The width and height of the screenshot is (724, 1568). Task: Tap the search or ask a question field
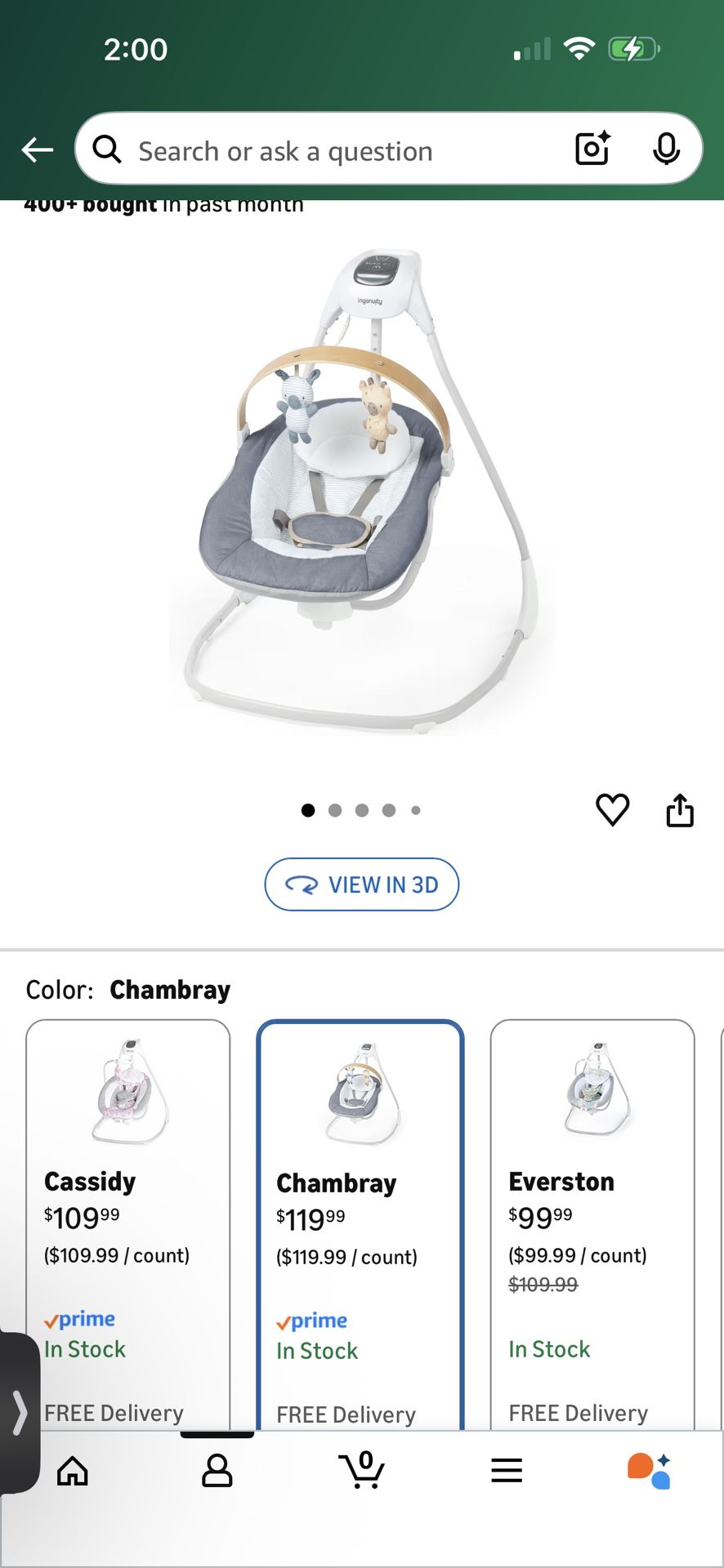tap(327, 150)
